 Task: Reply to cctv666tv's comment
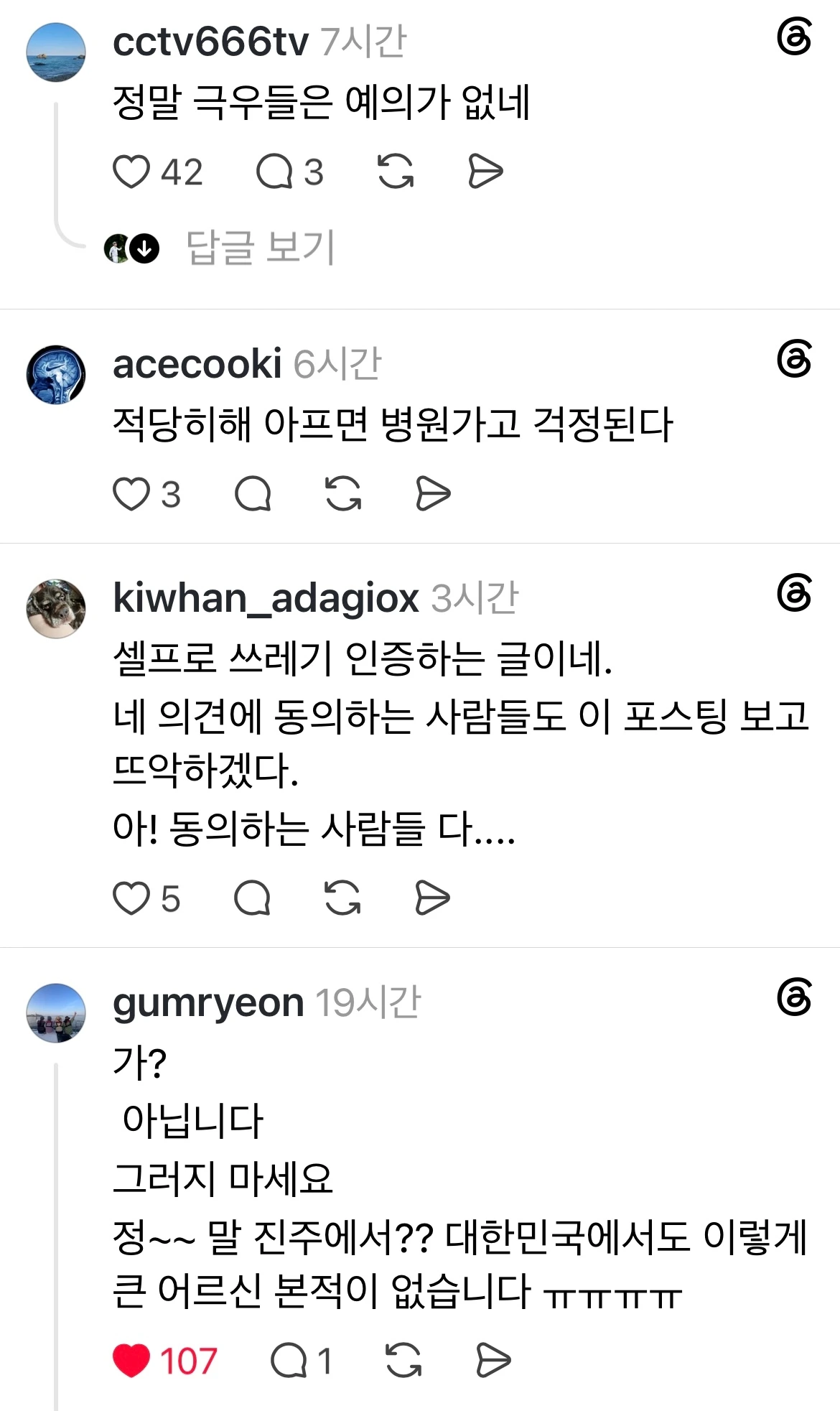tap(274, 172)
